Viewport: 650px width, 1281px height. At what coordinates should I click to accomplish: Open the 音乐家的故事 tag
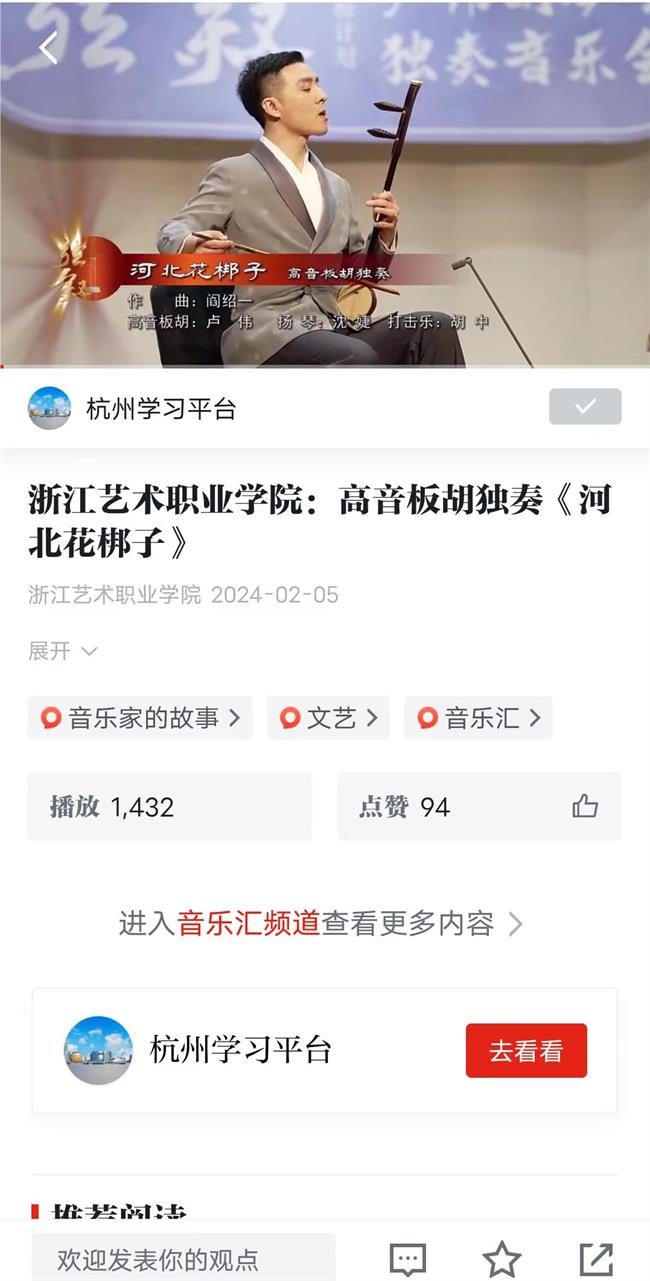(x=140, y=718)
